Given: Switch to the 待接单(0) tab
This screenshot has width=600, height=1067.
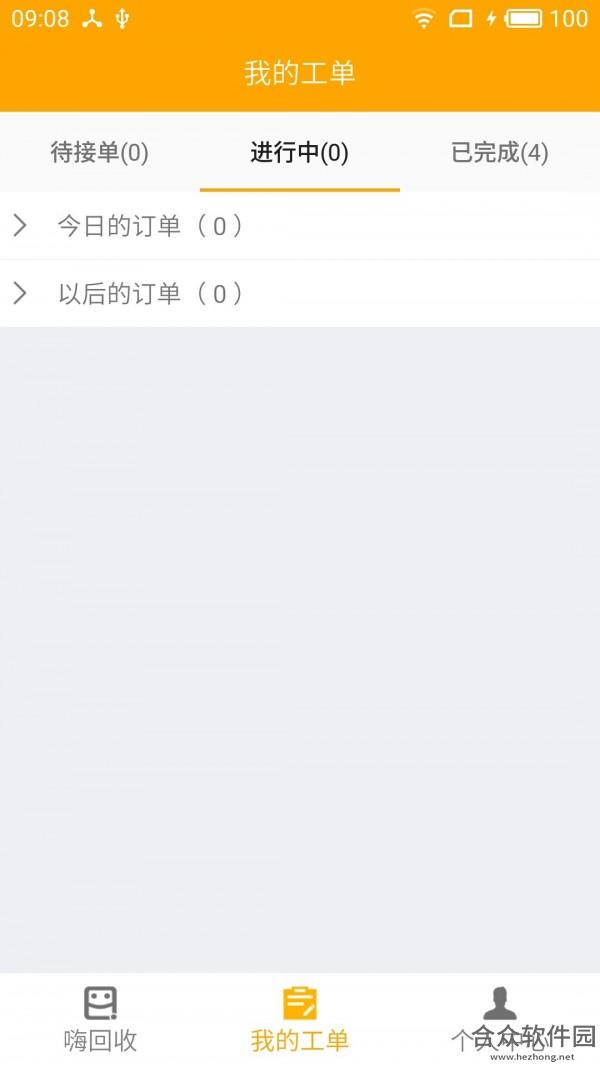Looking at the screenshot, I should click(x=99, y=152).
